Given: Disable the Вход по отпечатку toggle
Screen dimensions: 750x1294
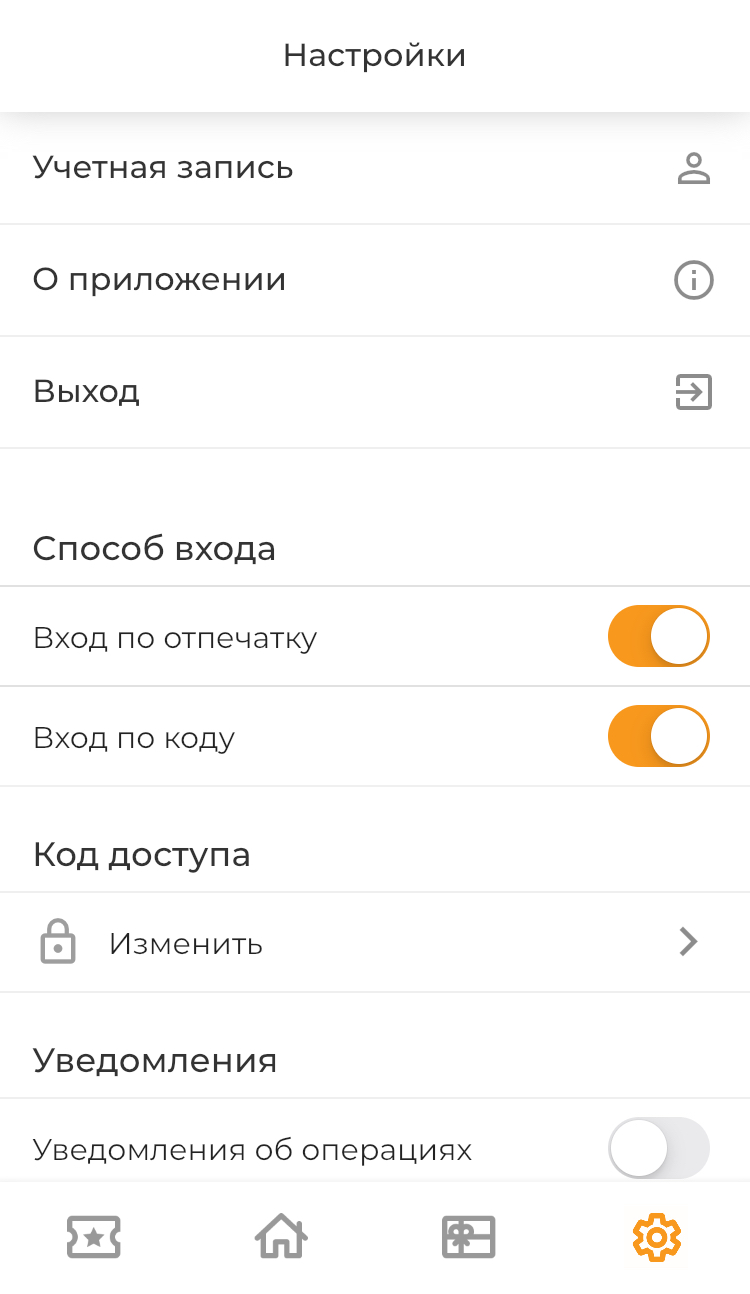Looking at the screenshot, I should click(658, 636).
